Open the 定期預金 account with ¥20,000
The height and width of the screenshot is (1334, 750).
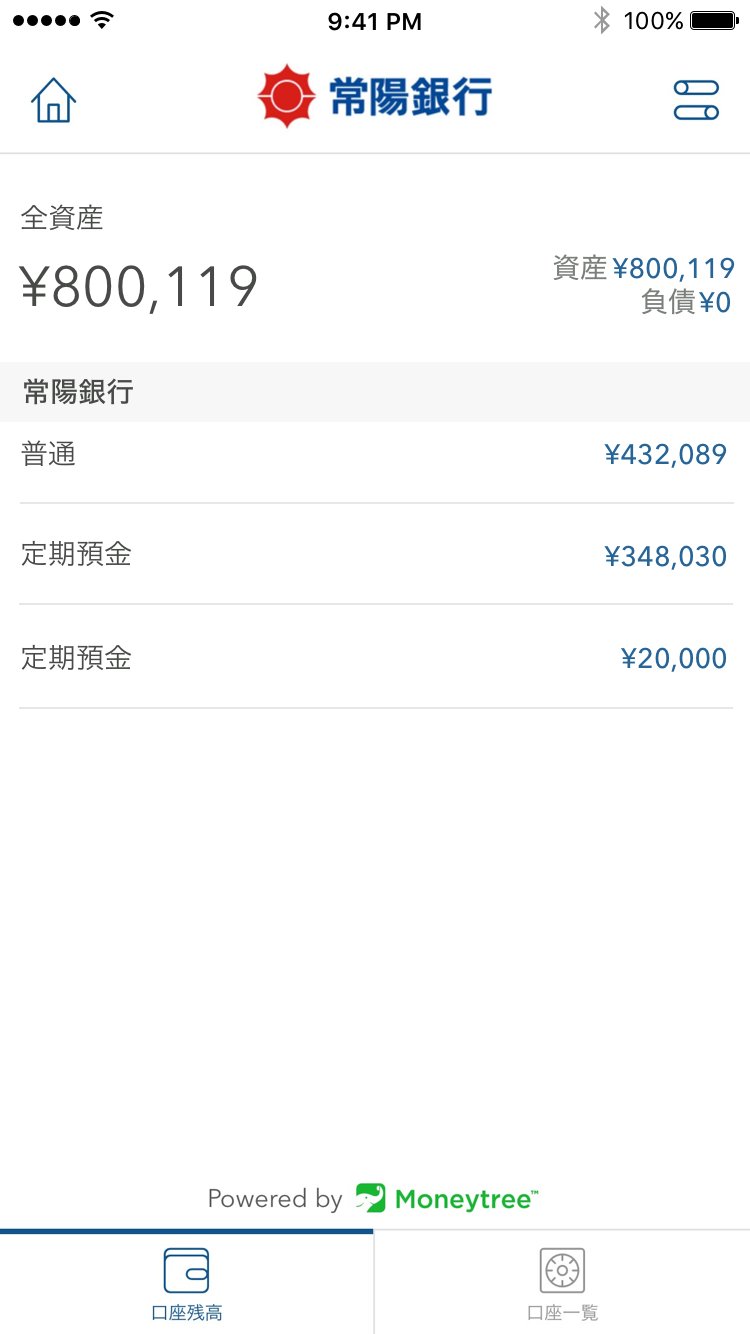(x=375, y=658)
